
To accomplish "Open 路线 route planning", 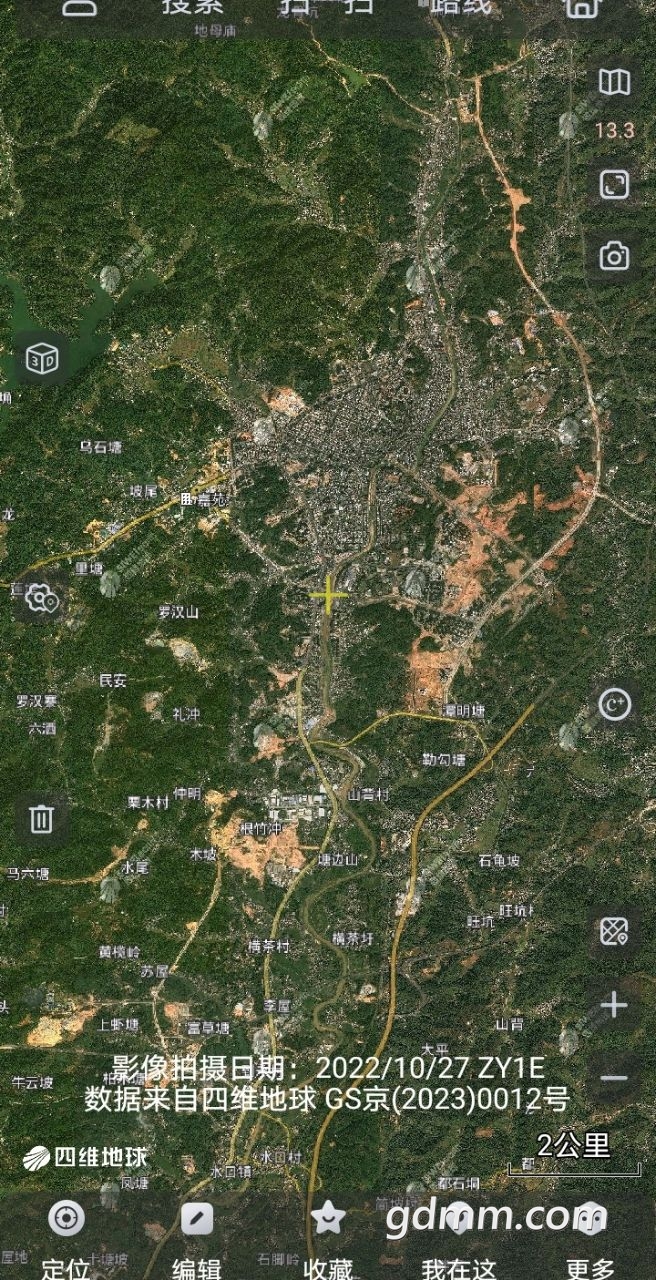I will [461, 6].
